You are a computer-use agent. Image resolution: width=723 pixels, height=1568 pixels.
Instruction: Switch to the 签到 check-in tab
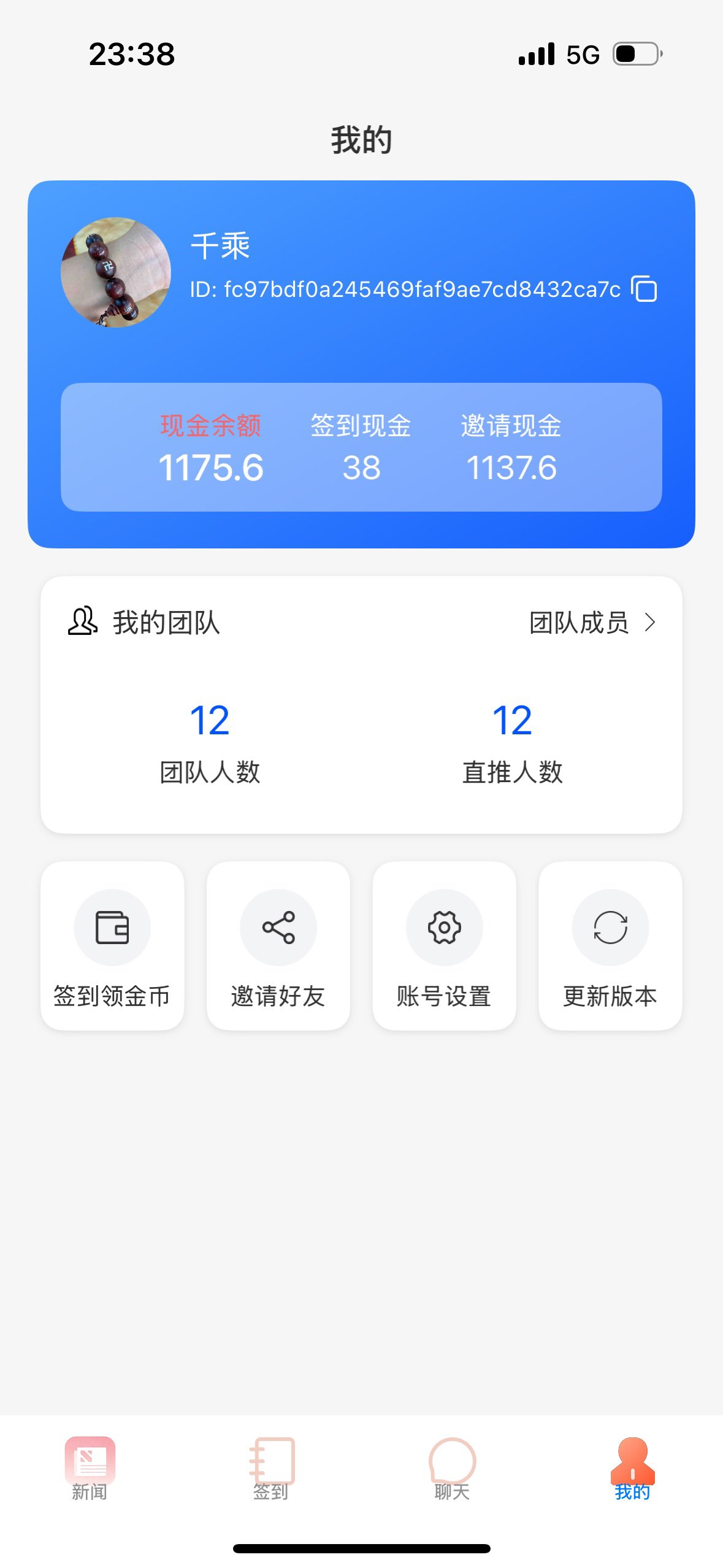tap(271, 1467)
